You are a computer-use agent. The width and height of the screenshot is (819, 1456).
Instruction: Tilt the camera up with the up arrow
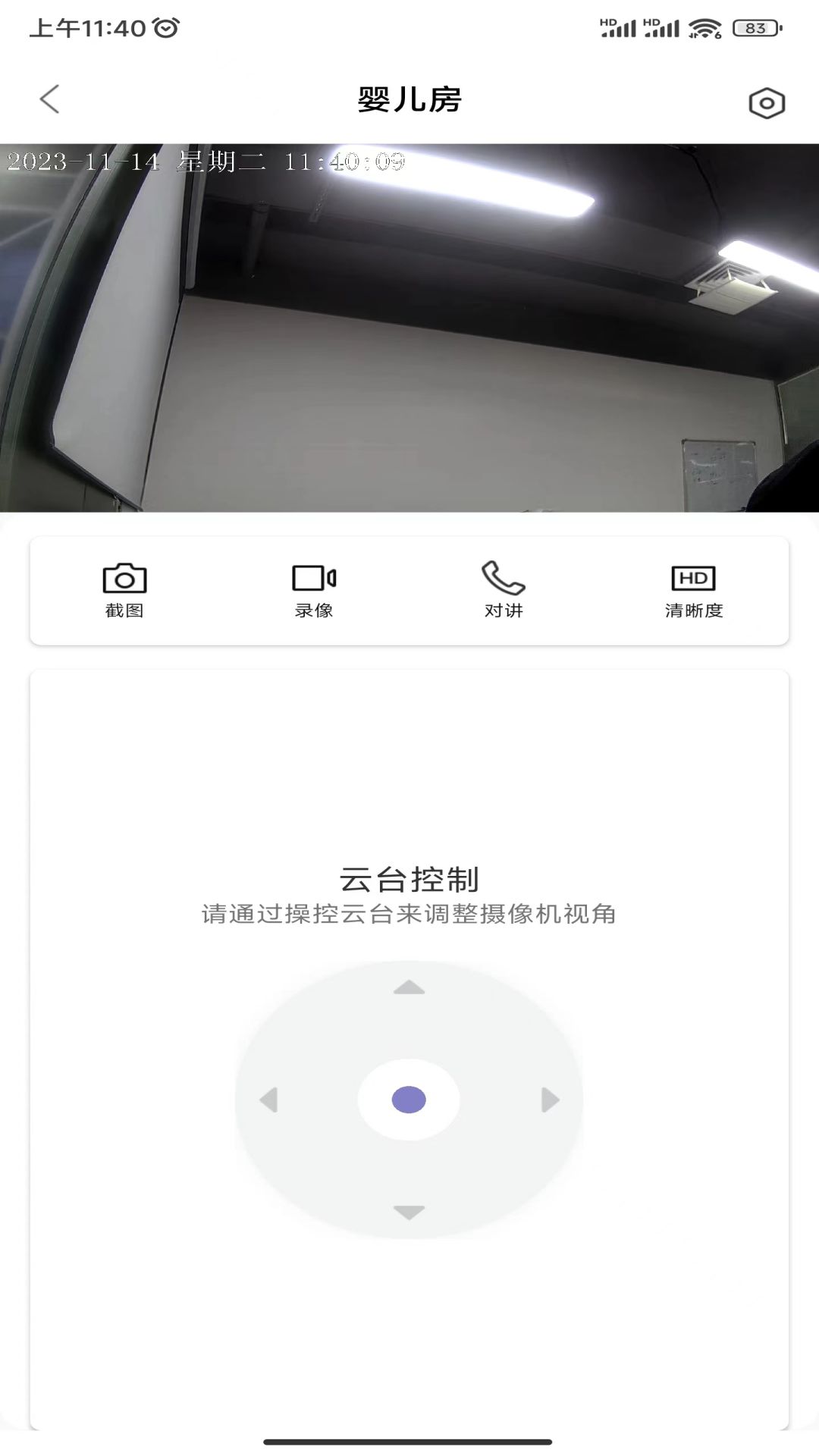click(x=409, y=987)
